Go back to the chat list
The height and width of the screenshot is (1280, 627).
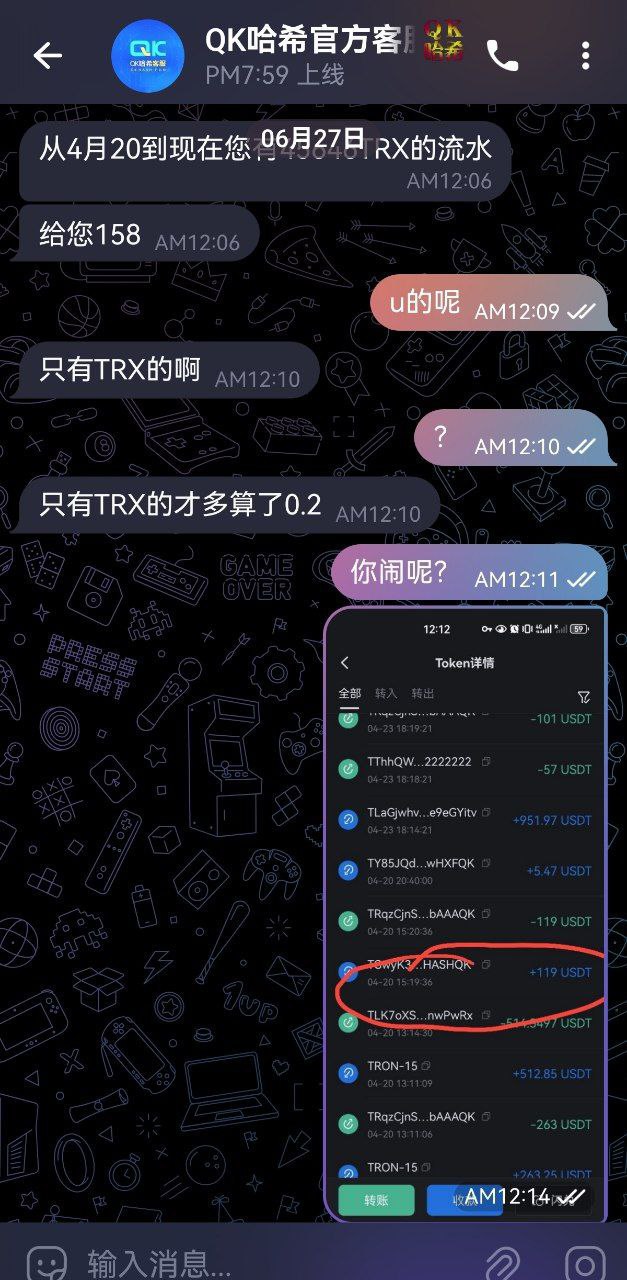tap(47, 56)
